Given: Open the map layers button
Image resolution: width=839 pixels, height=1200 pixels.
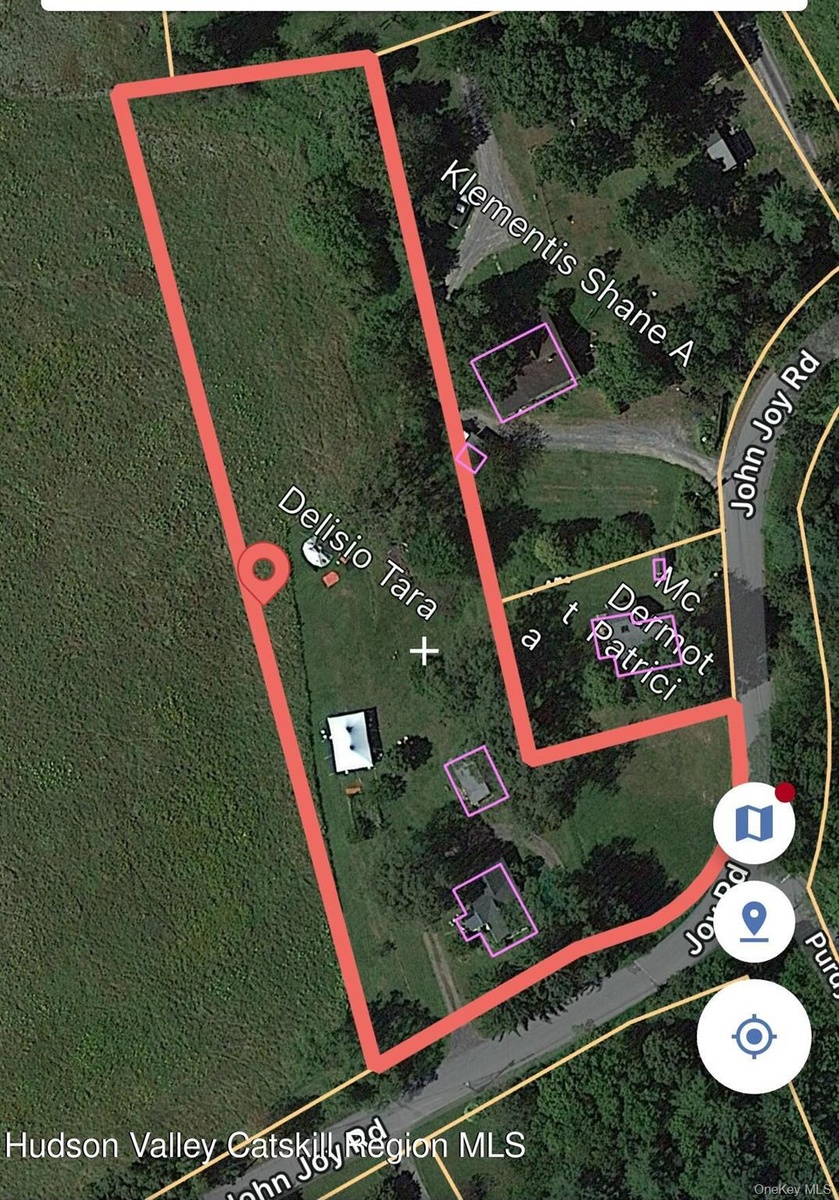Looking at the screenshot, I should click(754, 824).
